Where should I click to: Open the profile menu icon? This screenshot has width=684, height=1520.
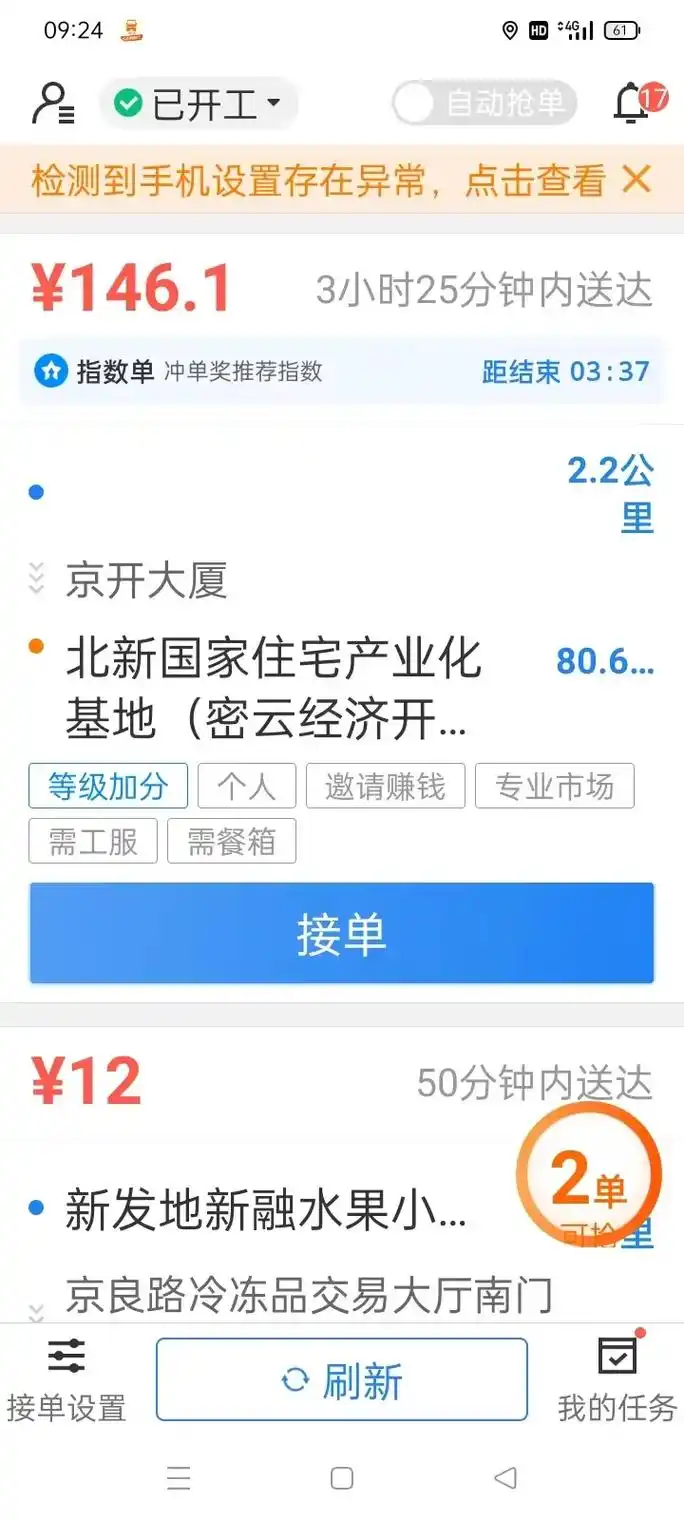(x=52, y=103)
